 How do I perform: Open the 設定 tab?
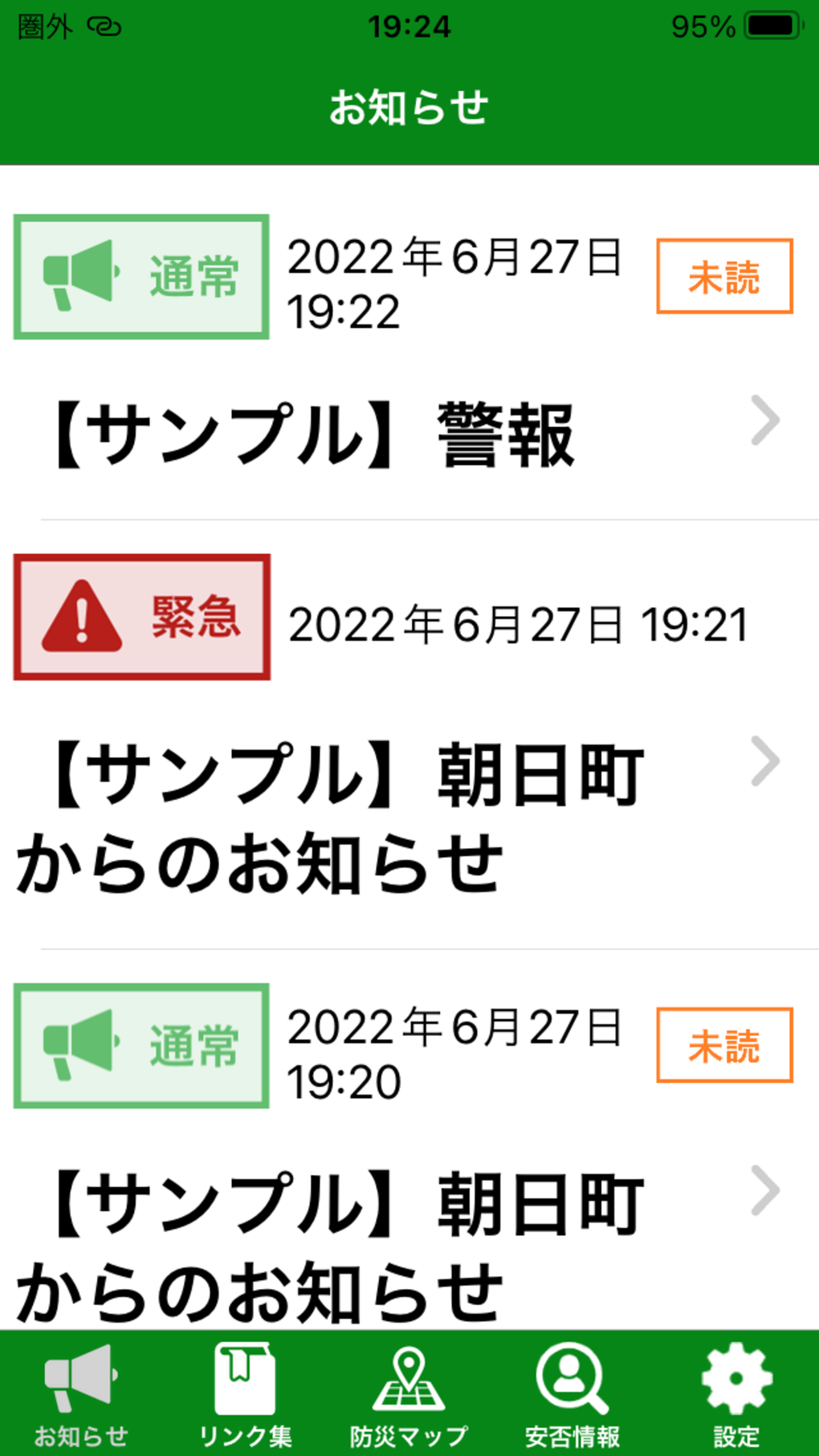(x=736, y=1393)
